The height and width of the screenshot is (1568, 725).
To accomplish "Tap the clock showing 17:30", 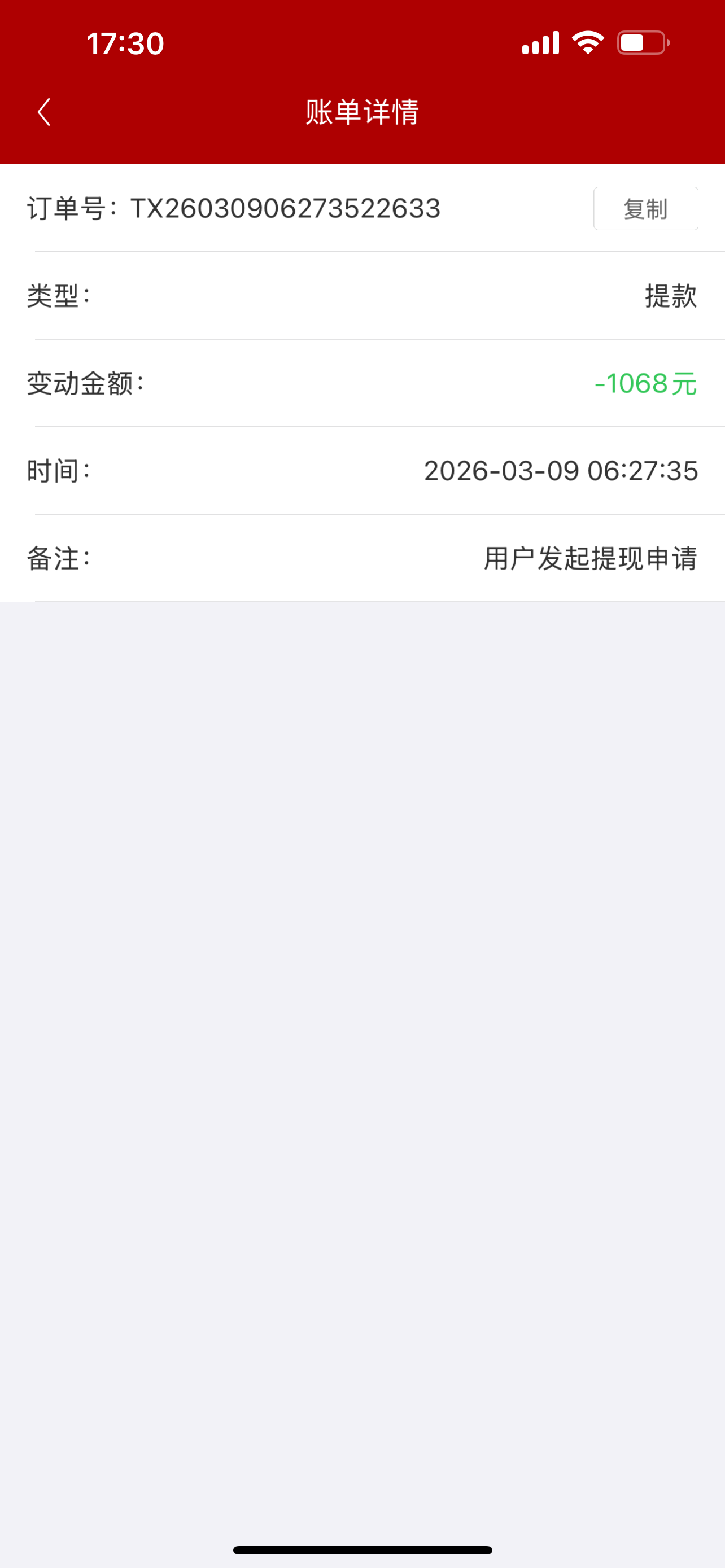I will (124, 43).
